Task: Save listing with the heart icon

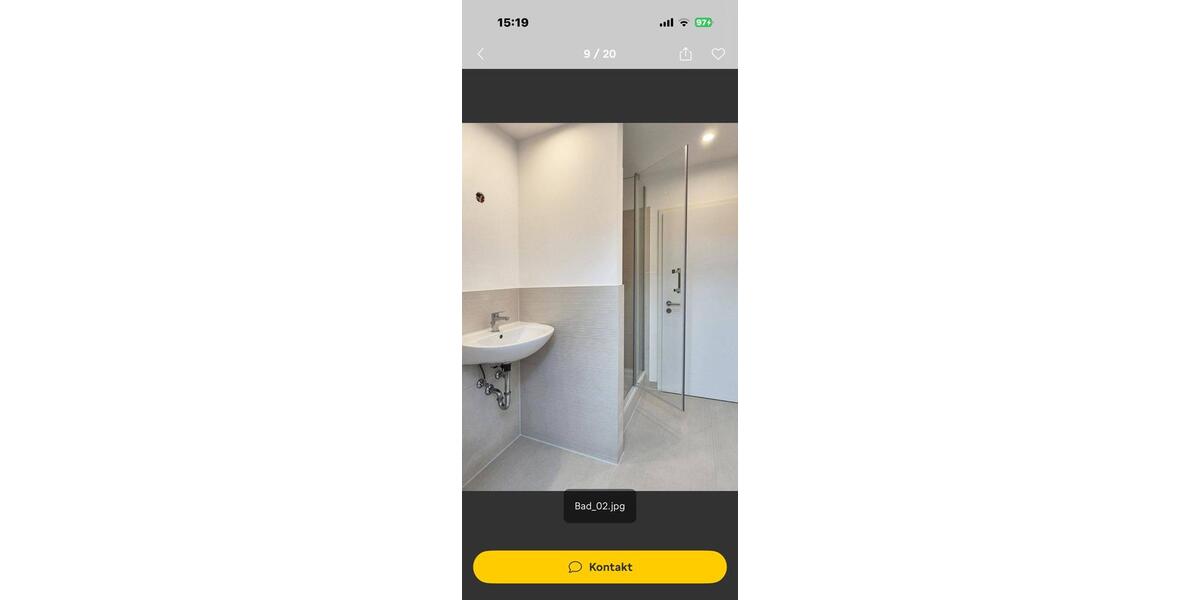Action: (x=718, y=54)
